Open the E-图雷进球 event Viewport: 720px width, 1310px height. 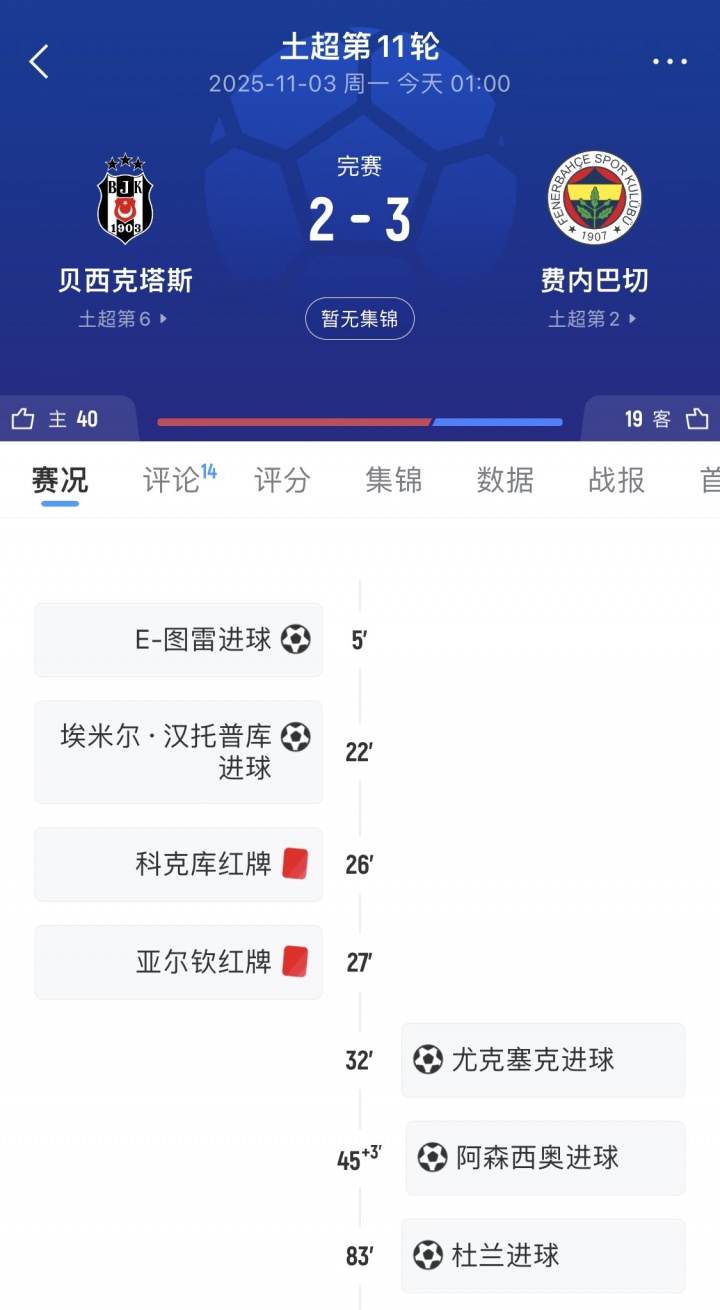(x=179, y=640)
